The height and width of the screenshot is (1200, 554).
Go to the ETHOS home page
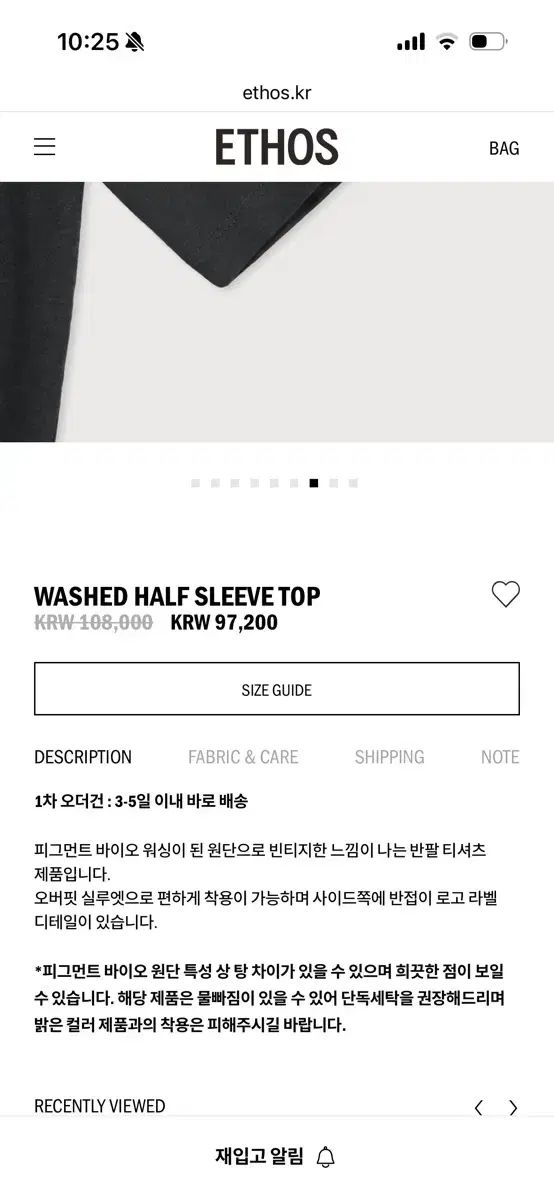(x=277, y=148)
